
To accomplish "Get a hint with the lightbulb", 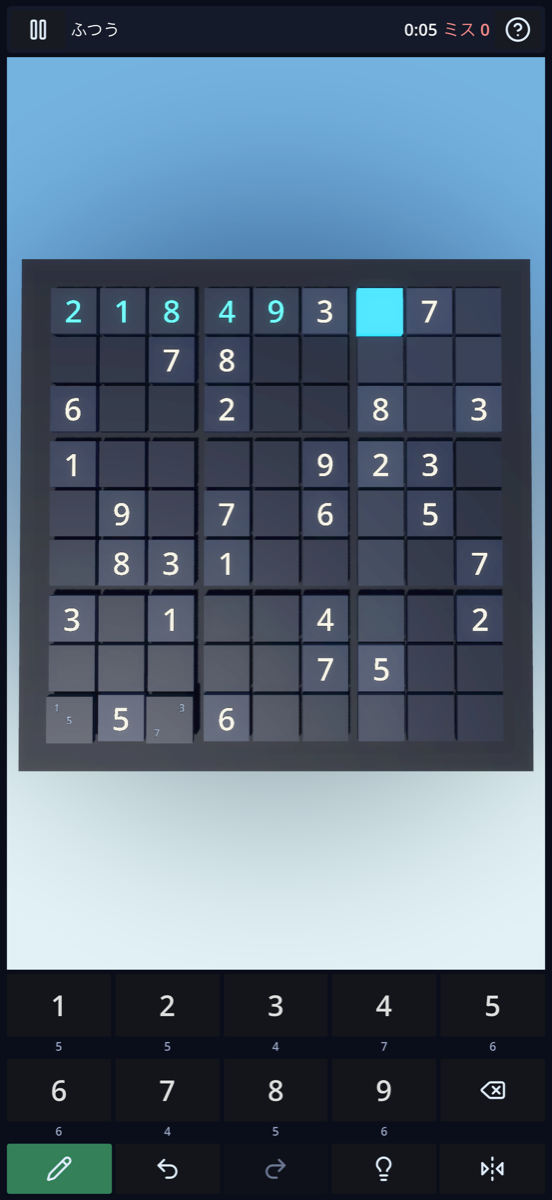I will (x=384, y=1169).
